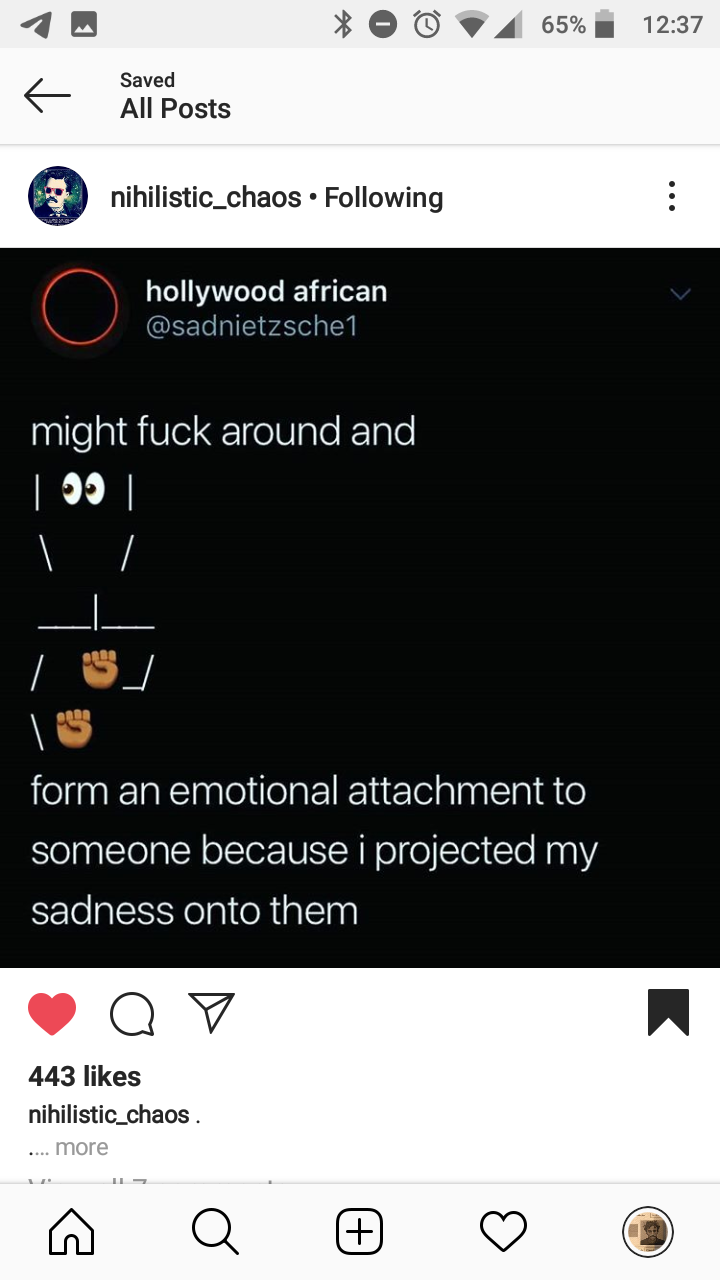Image resolution: width=720 pixels, height=1280 pixels.
Task: Open the post's three-dot options menu
Action: click(x=672, y=196)
